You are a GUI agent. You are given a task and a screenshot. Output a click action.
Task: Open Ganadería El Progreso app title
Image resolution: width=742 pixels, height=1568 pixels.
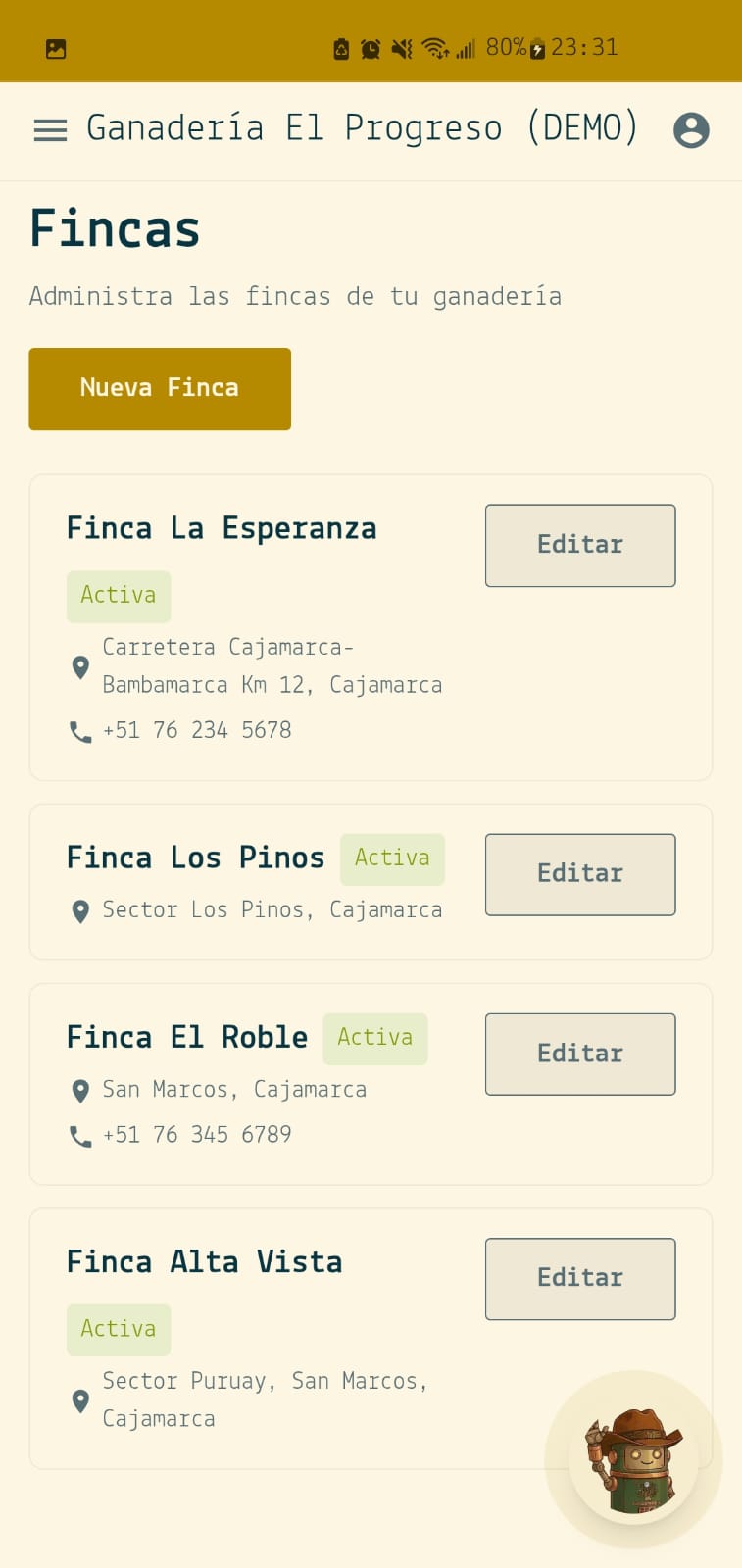coord(361,126)
